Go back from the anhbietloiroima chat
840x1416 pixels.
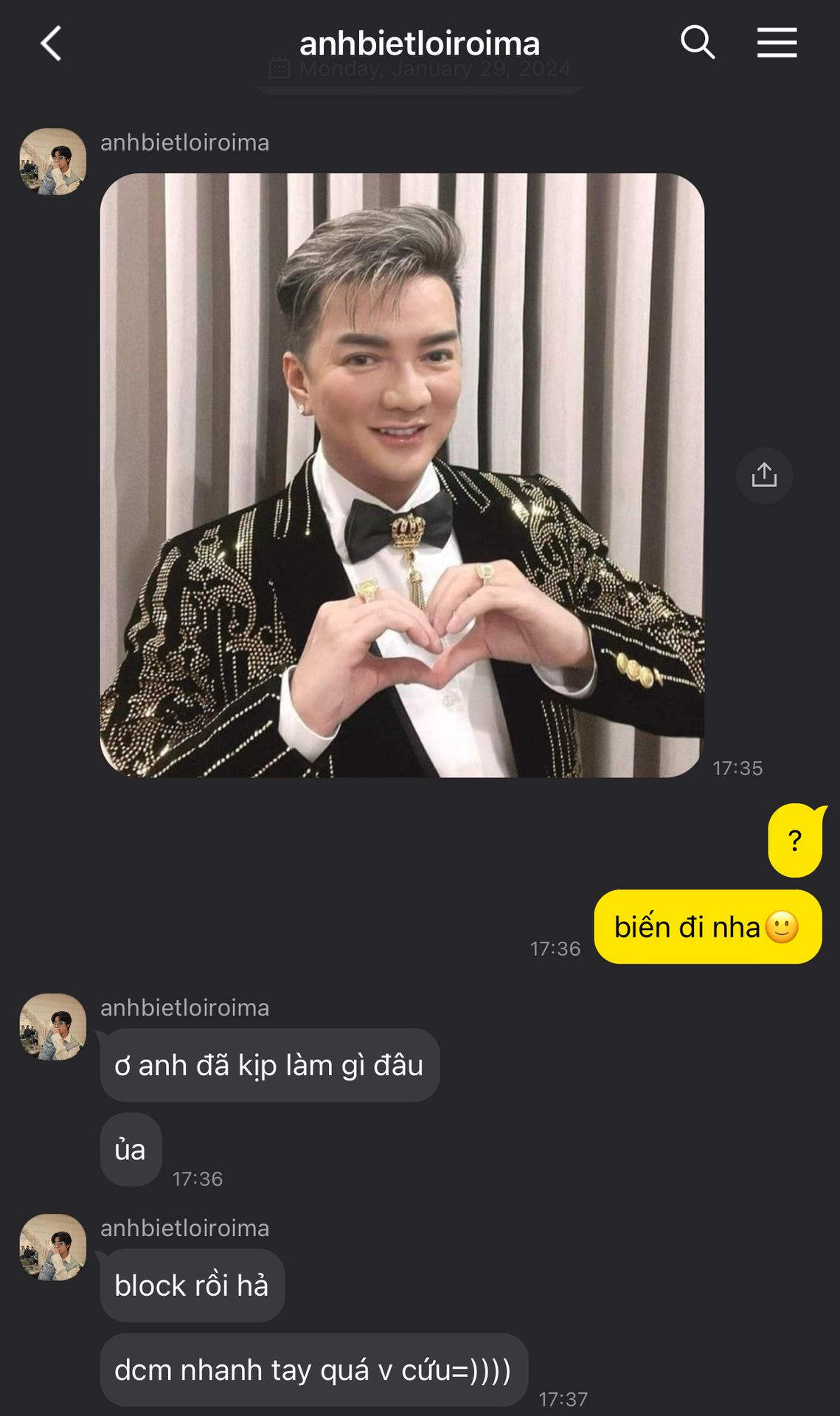coord(50,44)
